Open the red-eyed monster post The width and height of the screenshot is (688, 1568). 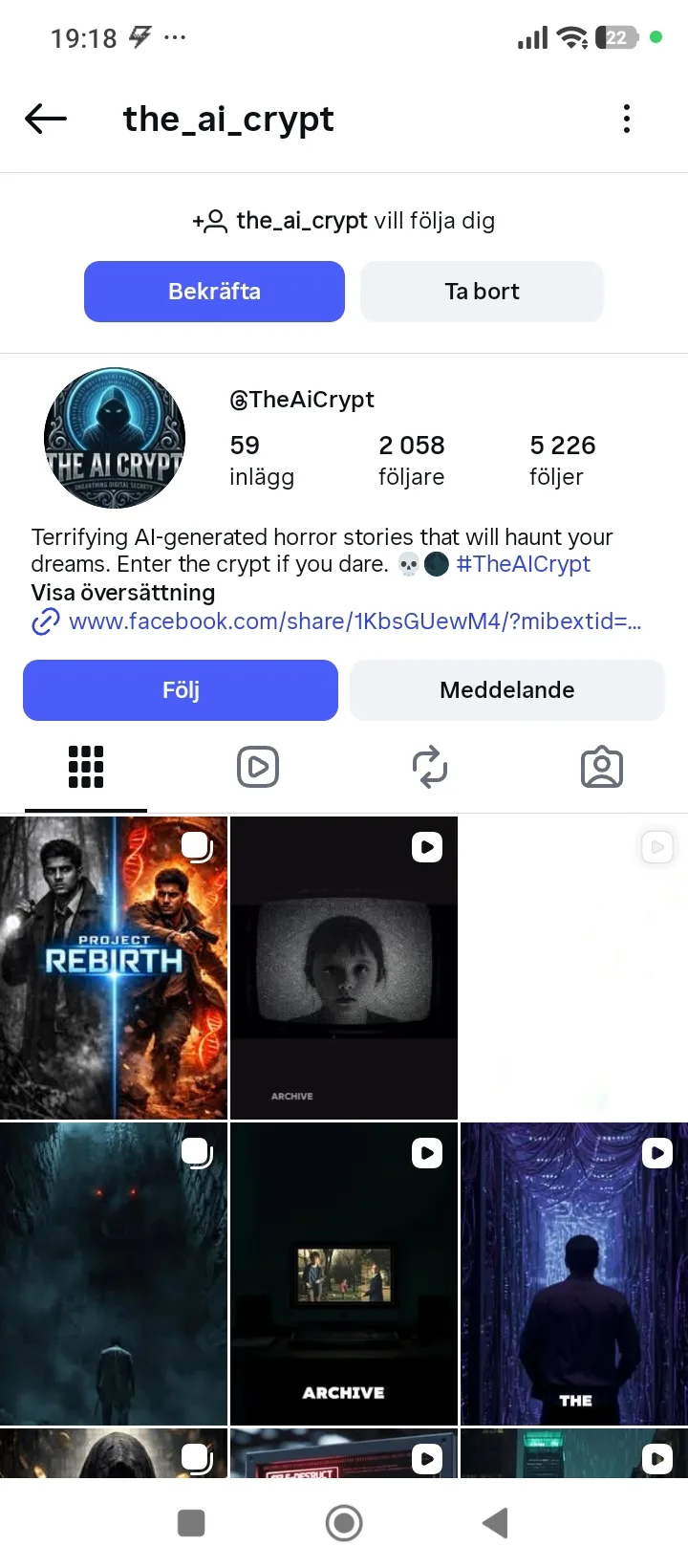[x=114, y=1274]
